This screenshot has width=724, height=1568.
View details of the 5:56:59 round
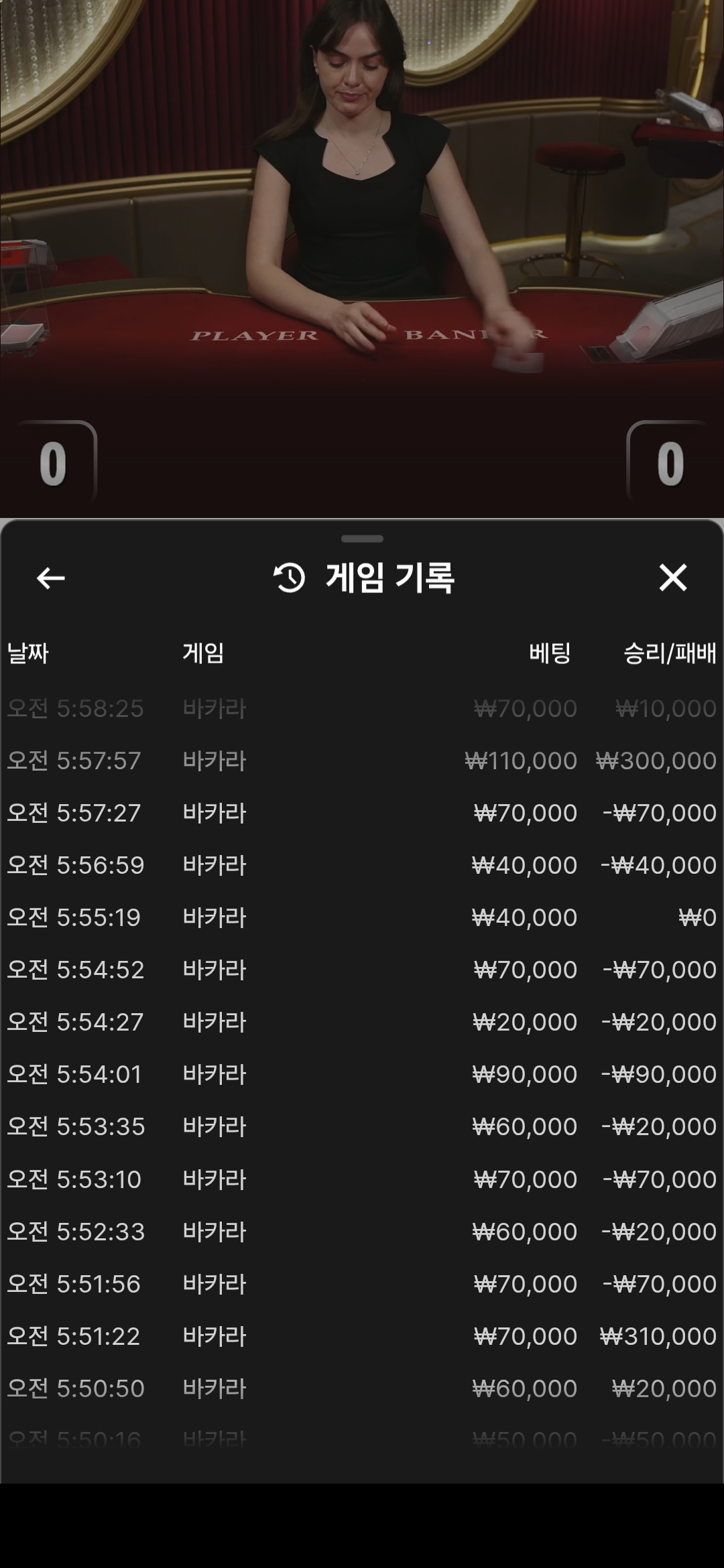tap(362, 865)
